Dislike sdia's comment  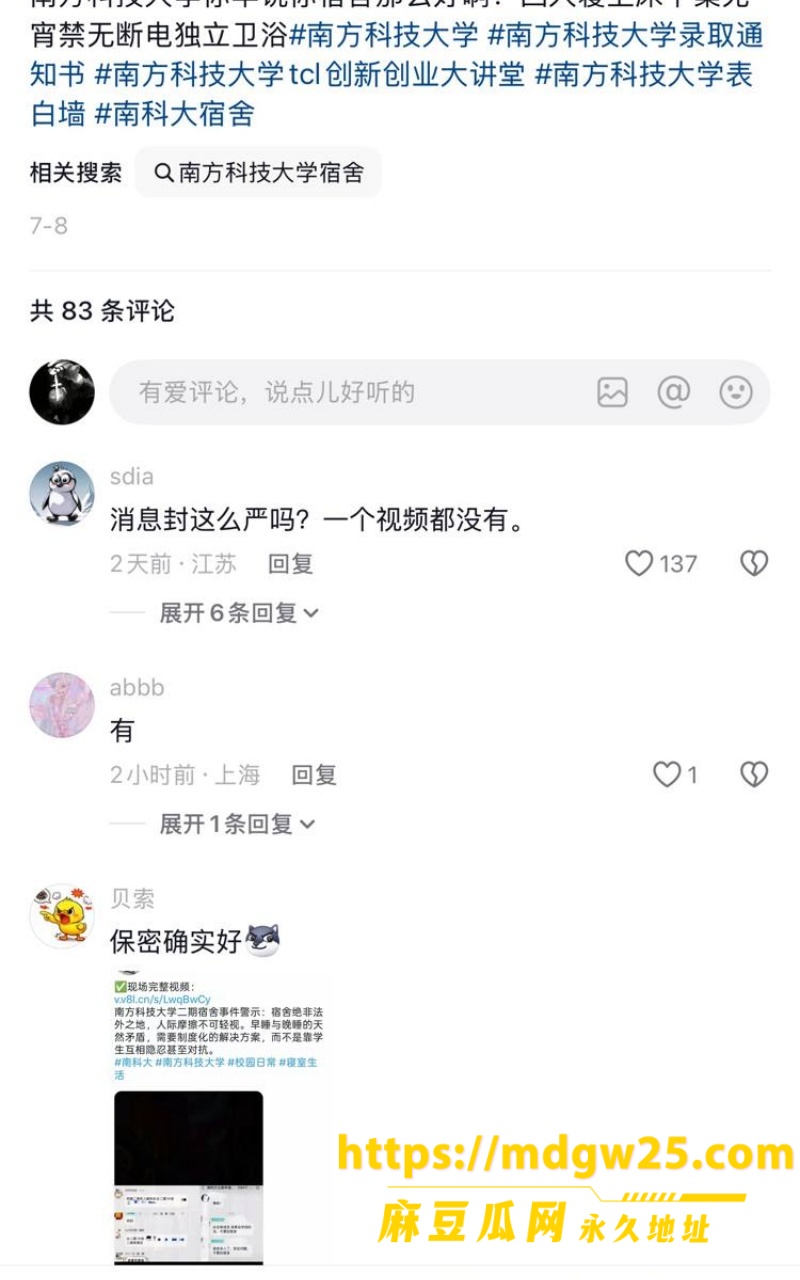tap(754, 564)
